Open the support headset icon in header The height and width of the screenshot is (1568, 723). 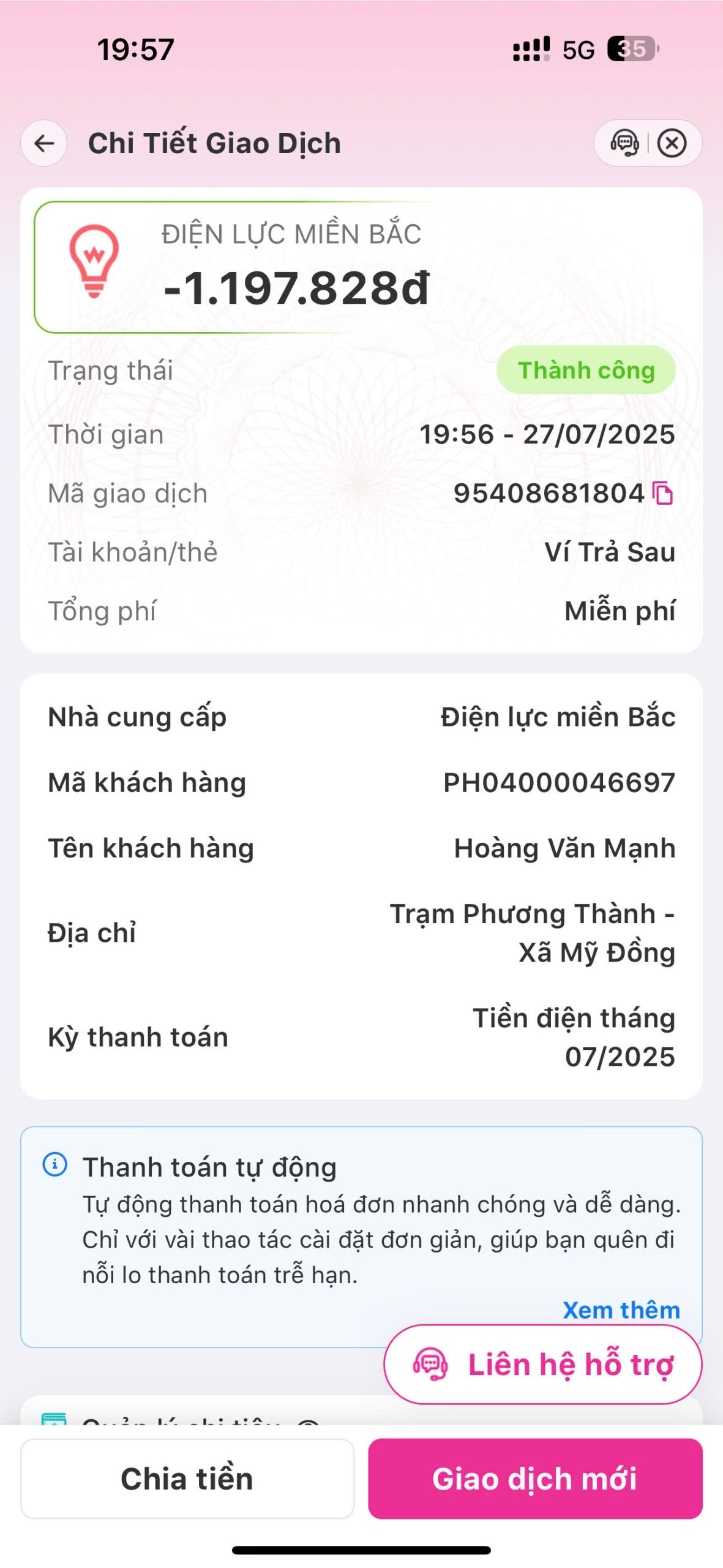pos(624,143)
